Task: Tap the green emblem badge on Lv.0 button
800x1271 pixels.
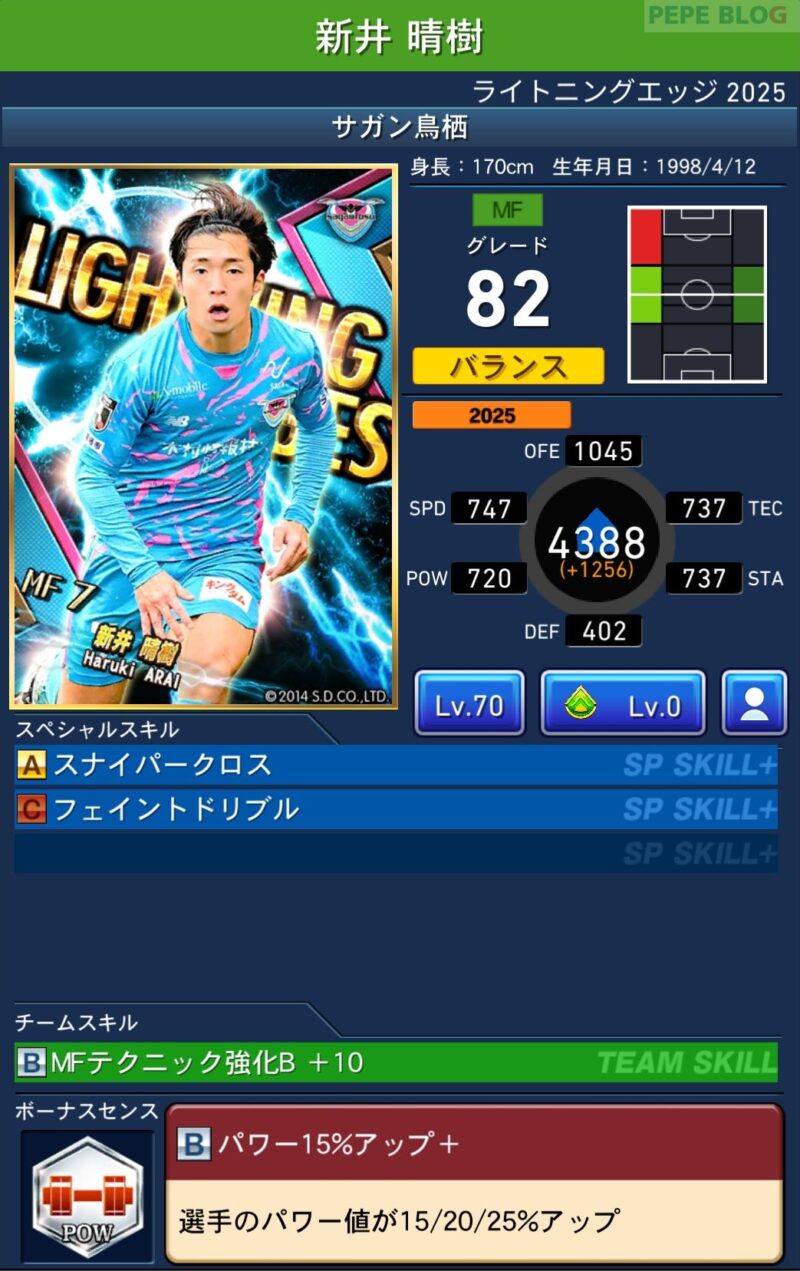Action: click(582, 702)
